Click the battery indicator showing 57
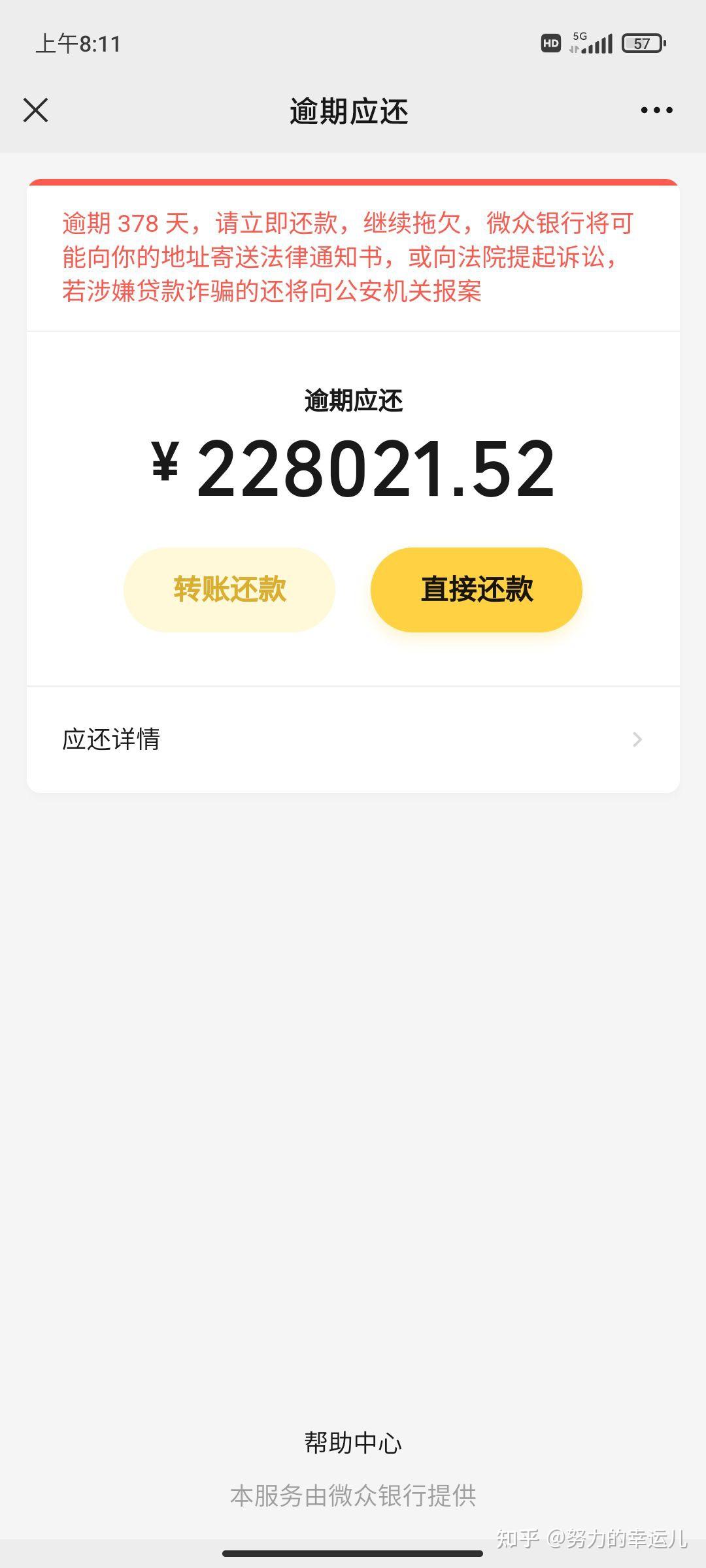This screenshot has height=1568, width=706. 641,42
